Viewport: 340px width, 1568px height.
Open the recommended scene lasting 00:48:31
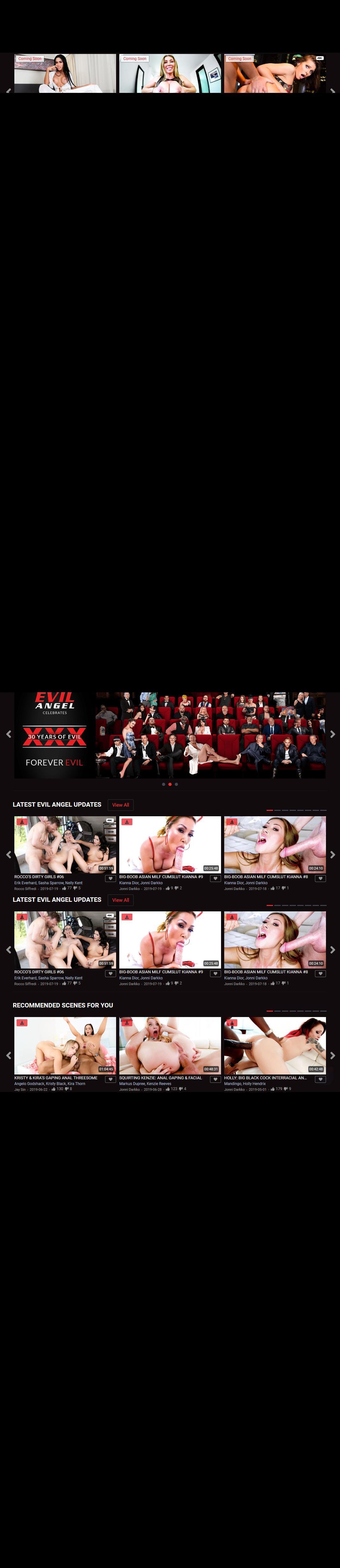[x=170, y=1045]
